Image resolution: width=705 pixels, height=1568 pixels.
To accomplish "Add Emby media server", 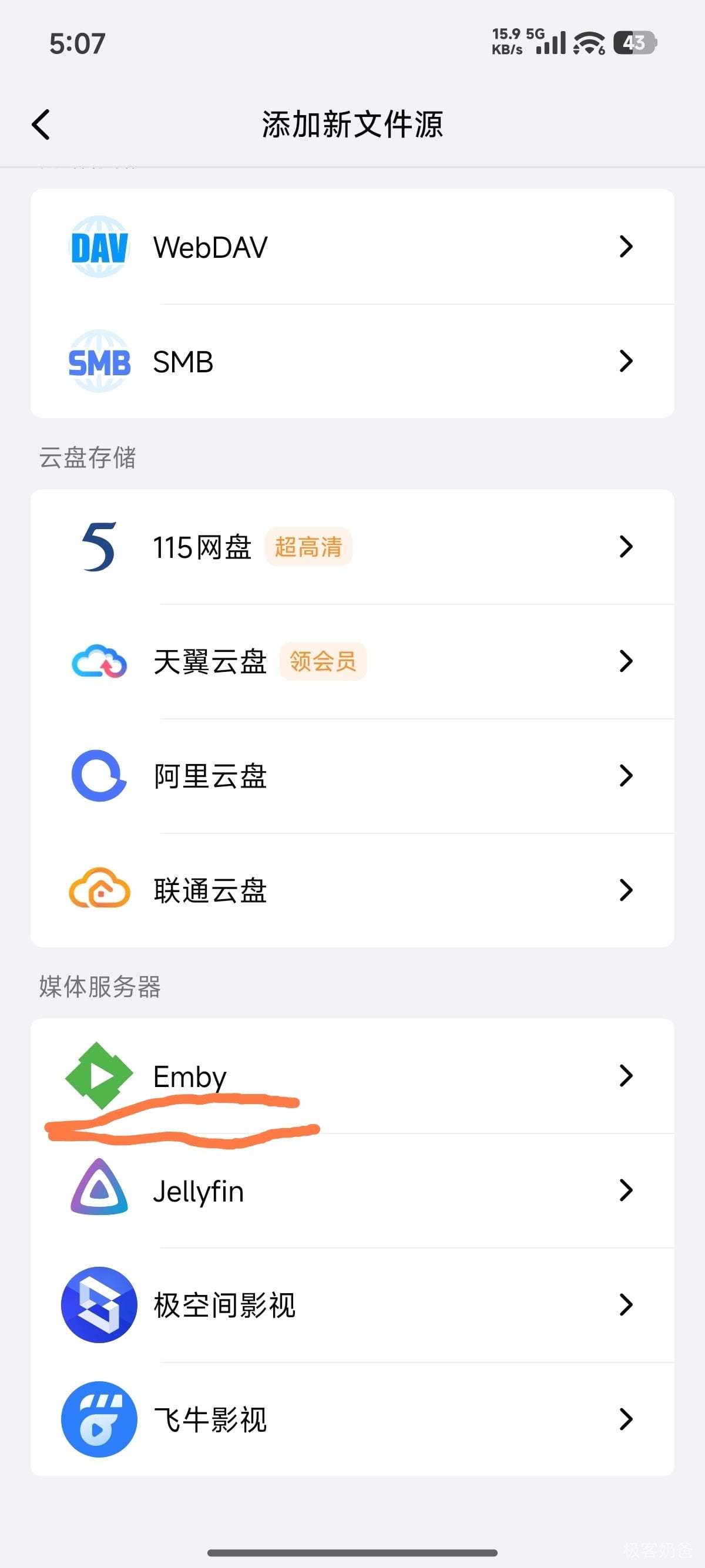I will 352,1075.
